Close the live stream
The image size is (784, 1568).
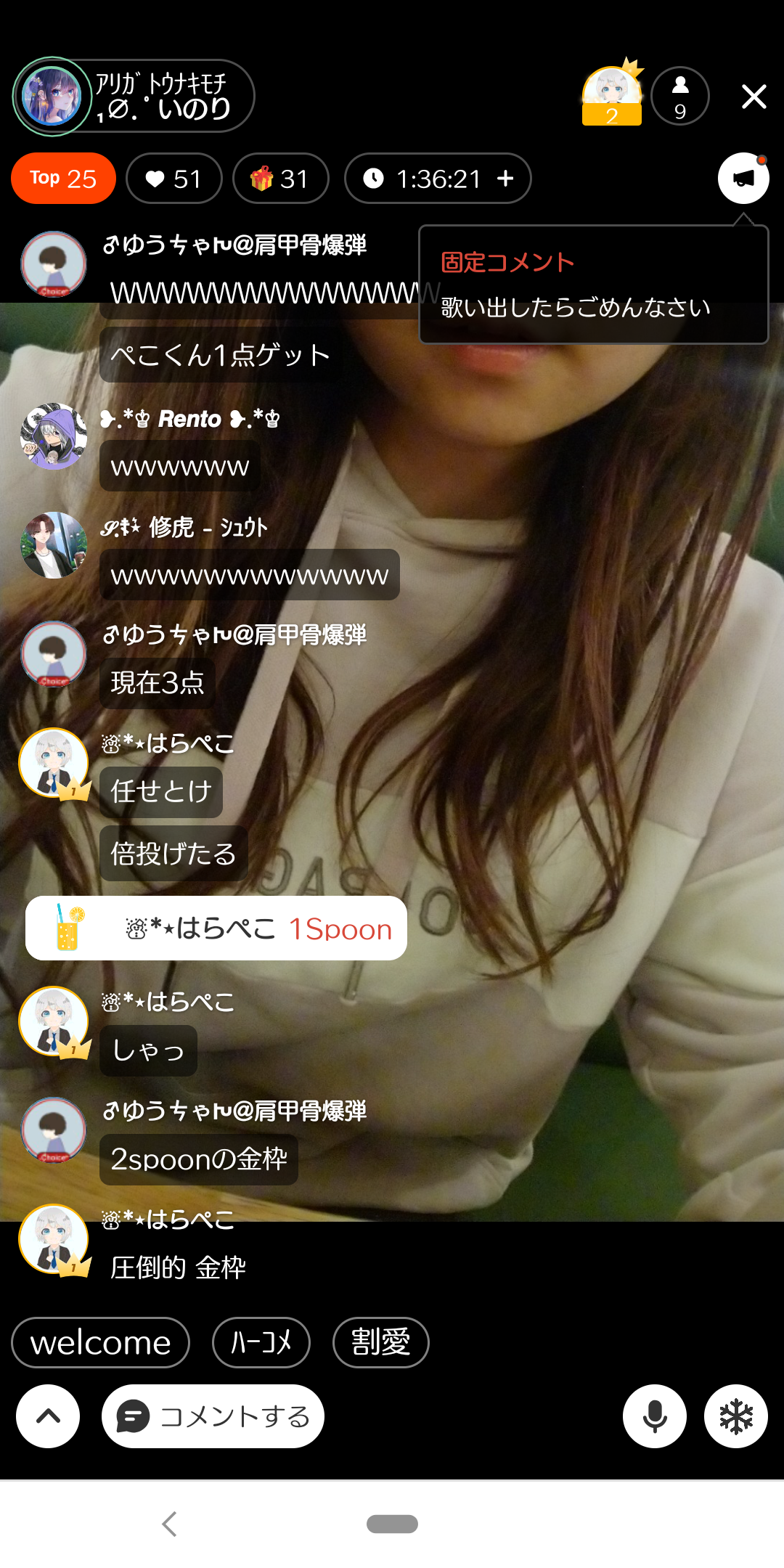754,96
